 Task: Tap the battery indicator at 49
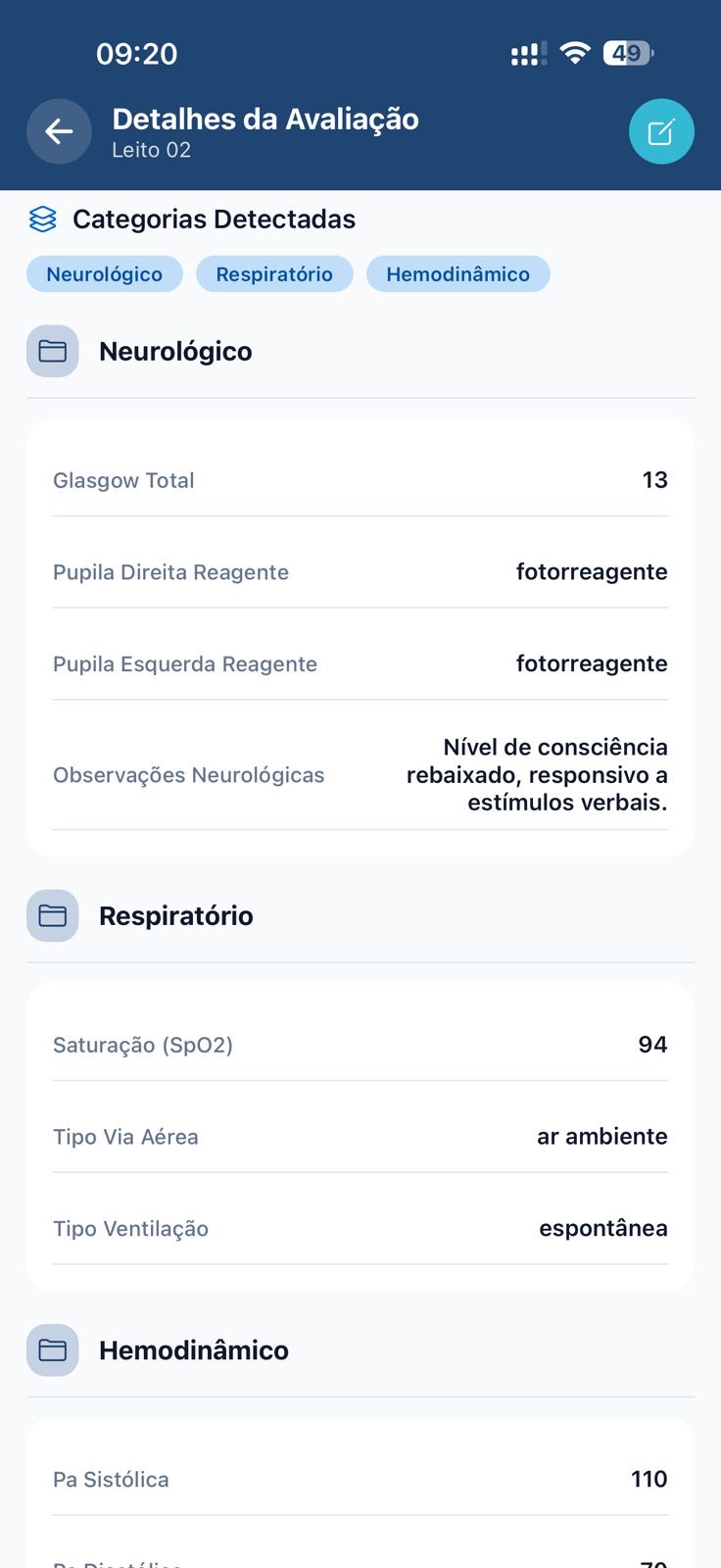tap(628, 52)
